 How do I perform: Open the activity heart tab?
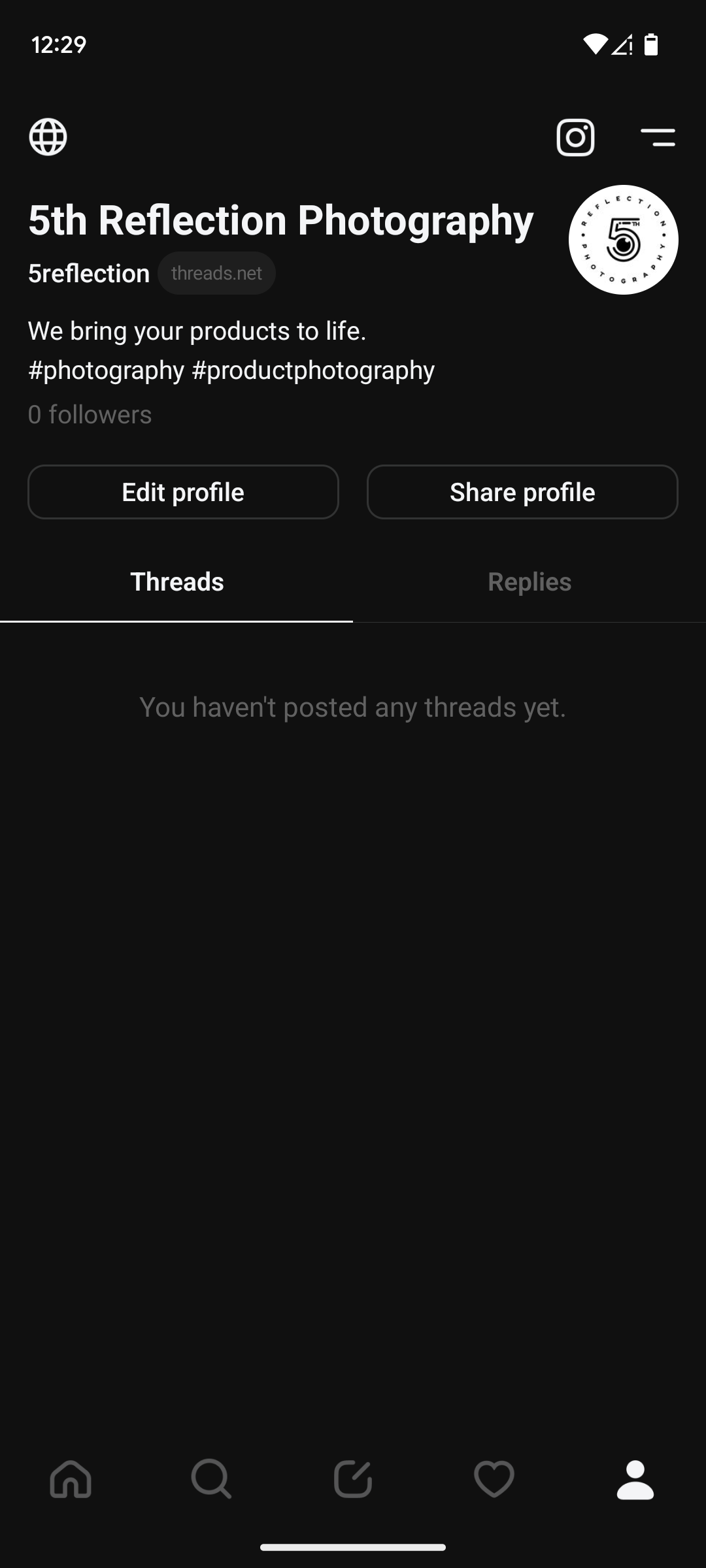[494, 1478]
